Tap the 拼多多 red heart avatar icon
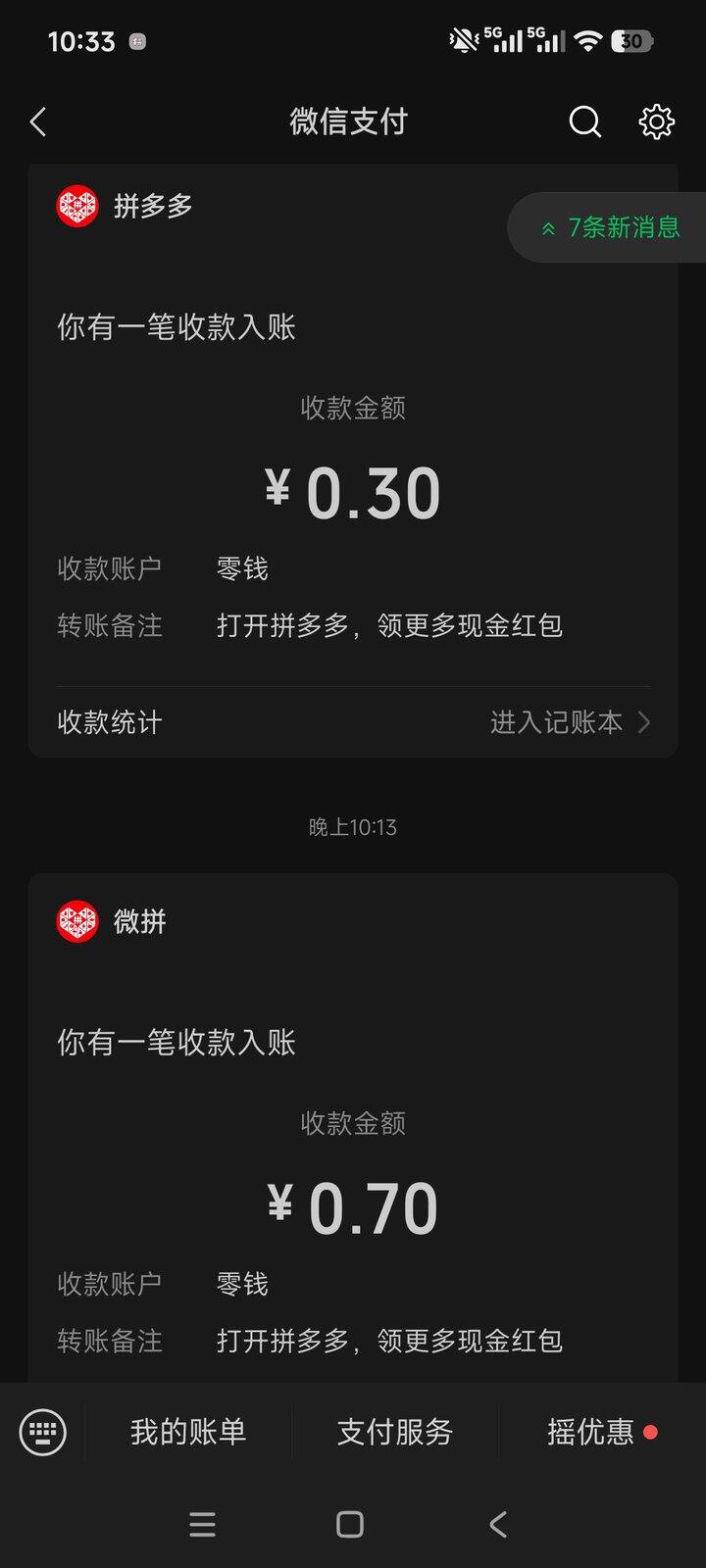This screenshot has width=706, height=1568. (77, 207)
